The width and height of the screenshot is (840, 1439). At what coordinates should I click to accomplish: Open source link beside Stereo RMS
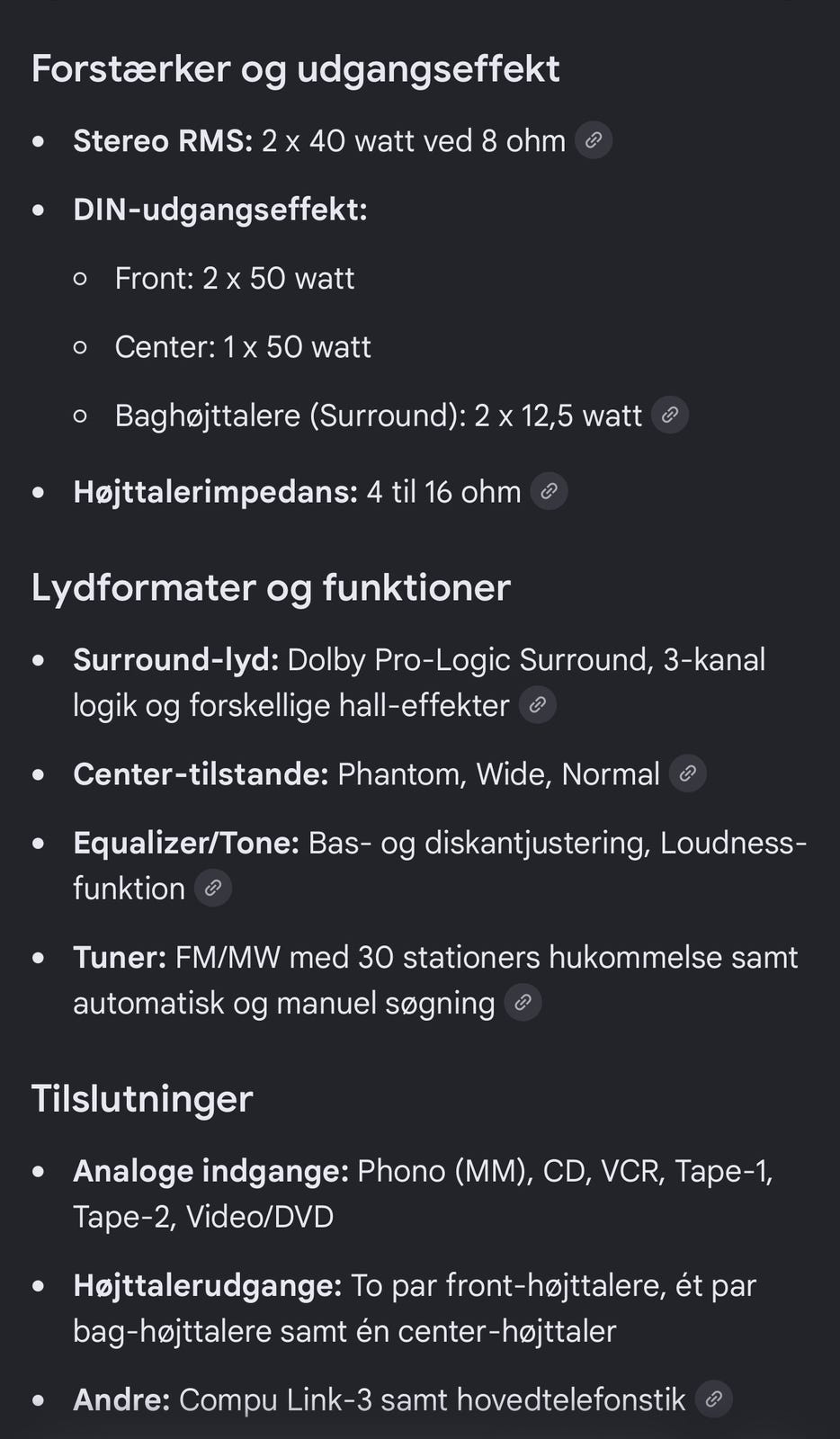(x=594, y=140)
